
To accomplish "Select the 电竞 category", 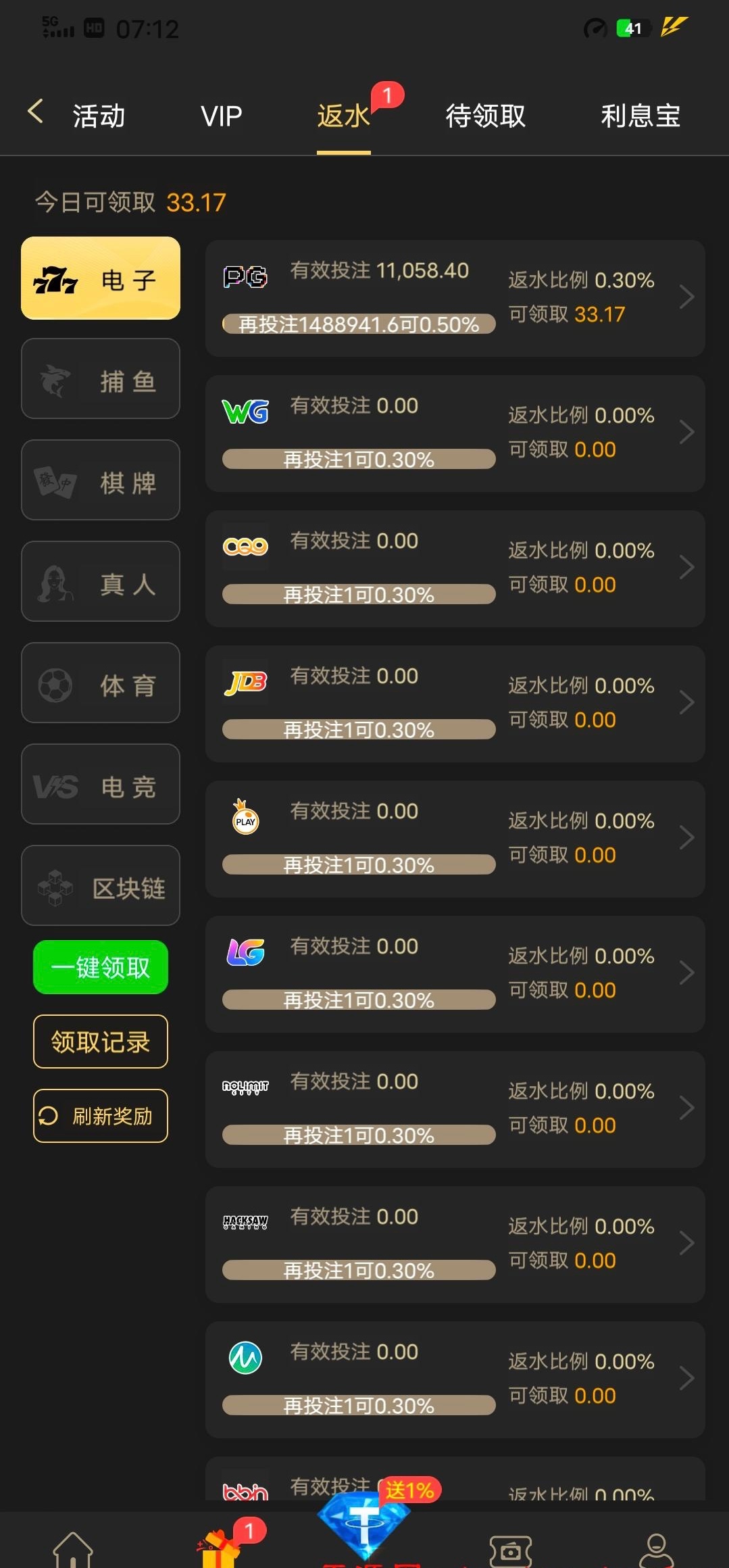I will 101,785.
